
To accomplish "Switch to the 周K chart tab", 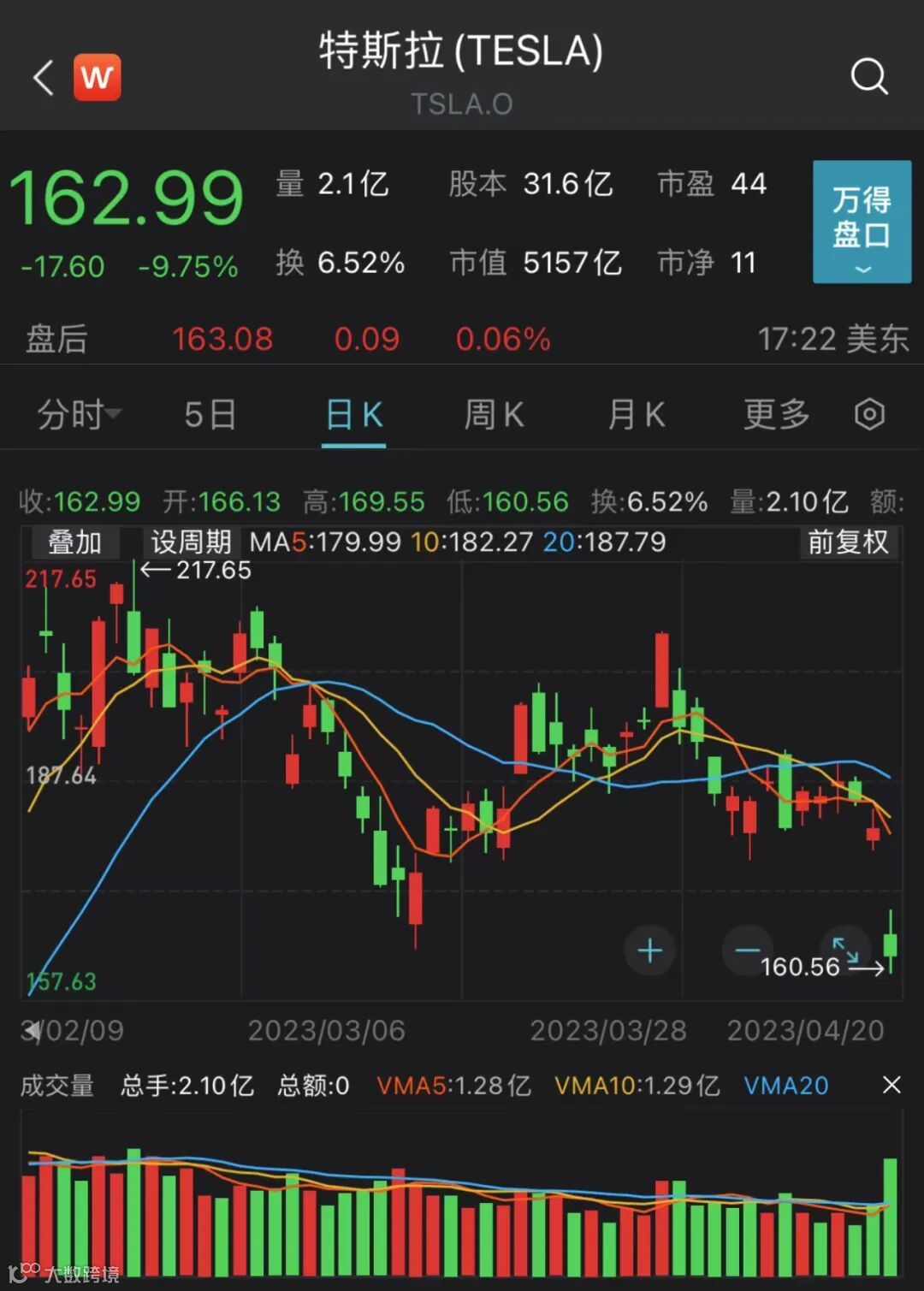I will [494, 415].
